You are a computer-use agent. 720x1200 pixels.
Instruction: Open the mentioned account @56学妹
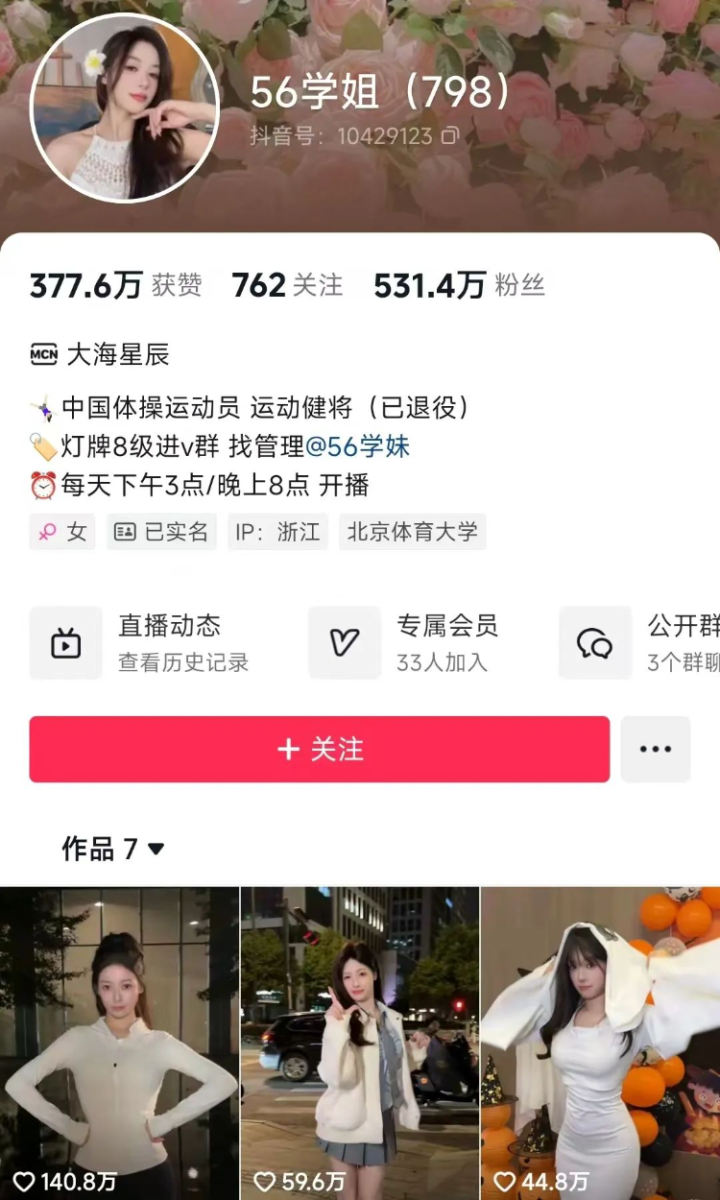pos(358,446)
